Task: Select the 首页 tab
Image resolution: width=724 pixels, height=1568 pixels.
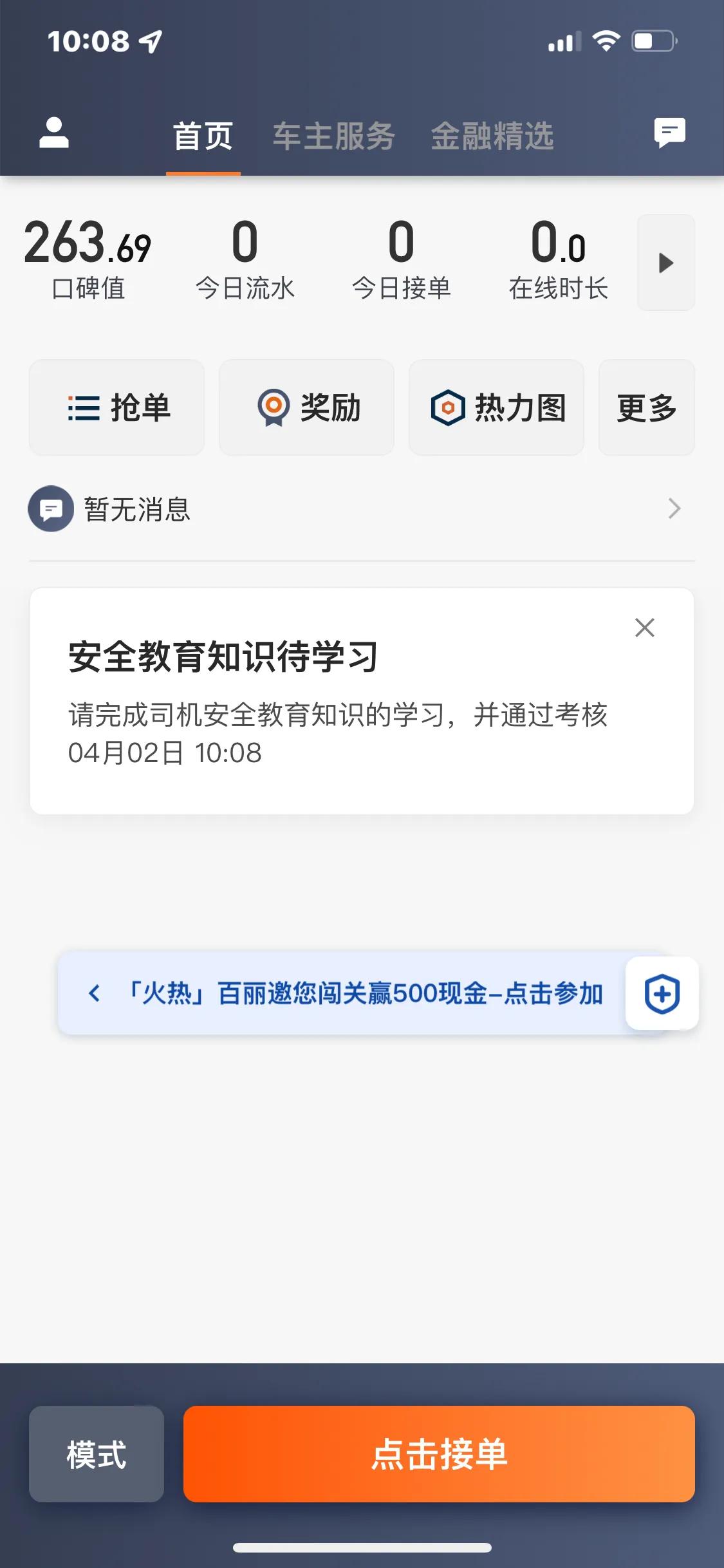Action: [x=202, y=136]
